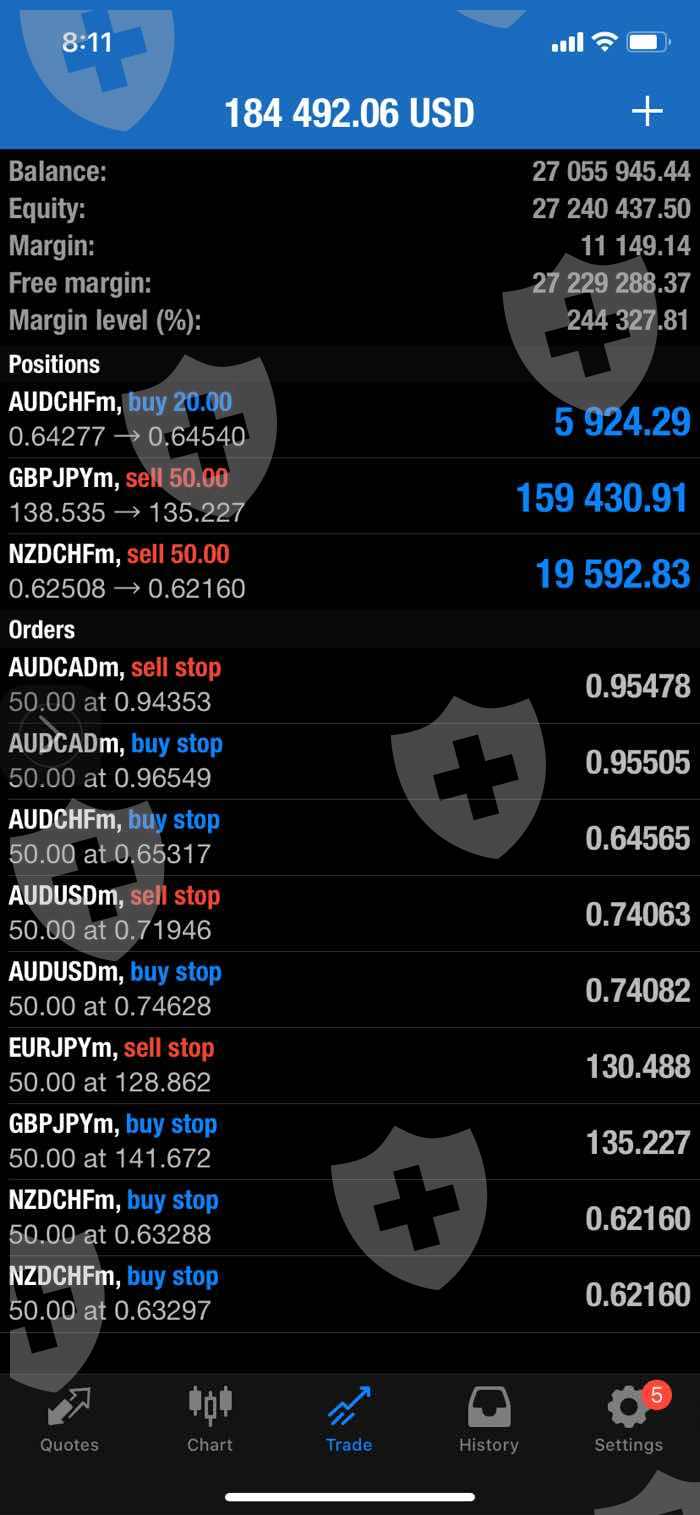The width and height of the screenshot is (700, 1515).
Task: Select the GBPJPYm sell 50.00 position
Action: [350, 496]
